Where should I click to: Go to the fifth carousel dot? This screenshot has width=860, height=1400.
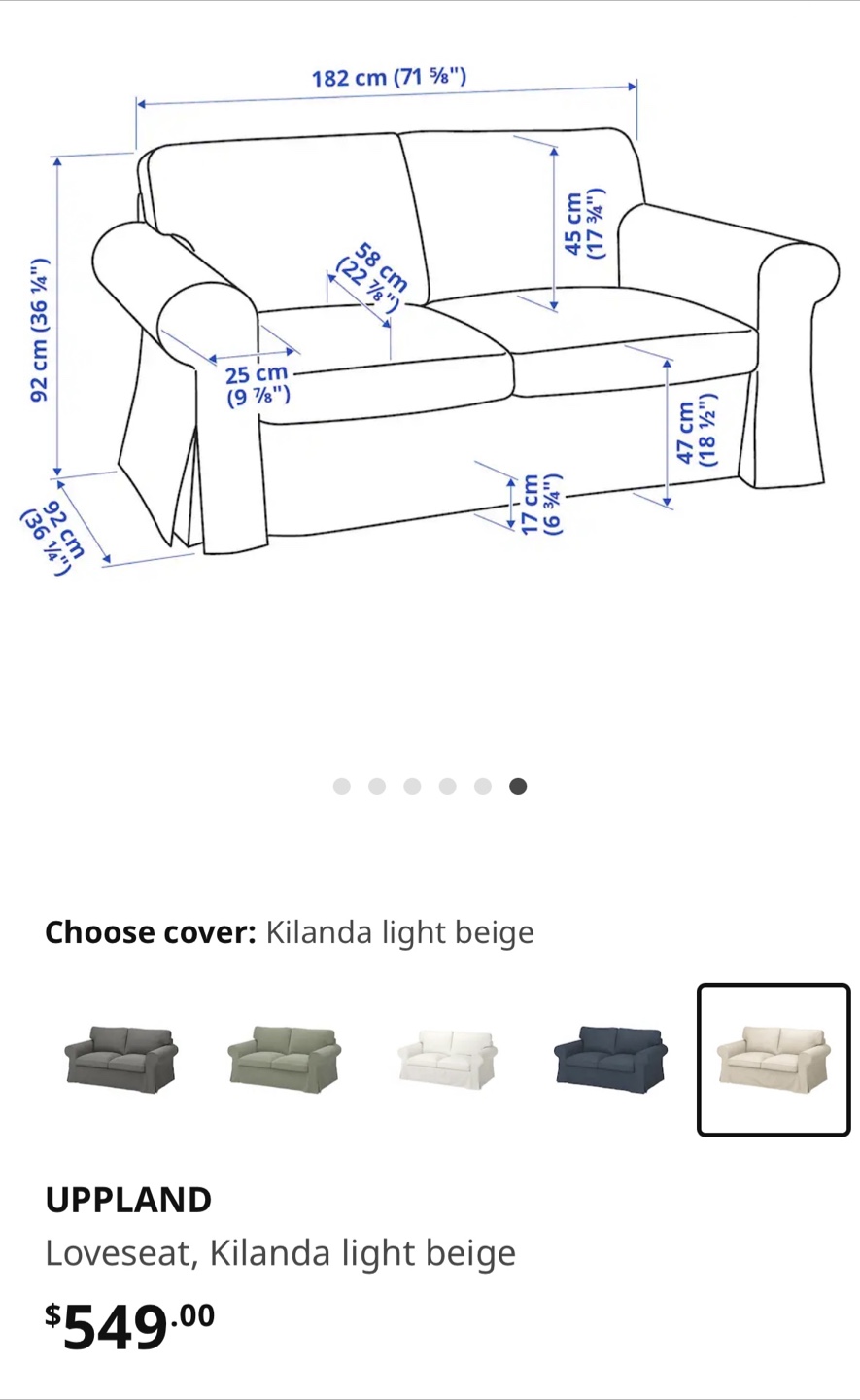coord(483,787)
